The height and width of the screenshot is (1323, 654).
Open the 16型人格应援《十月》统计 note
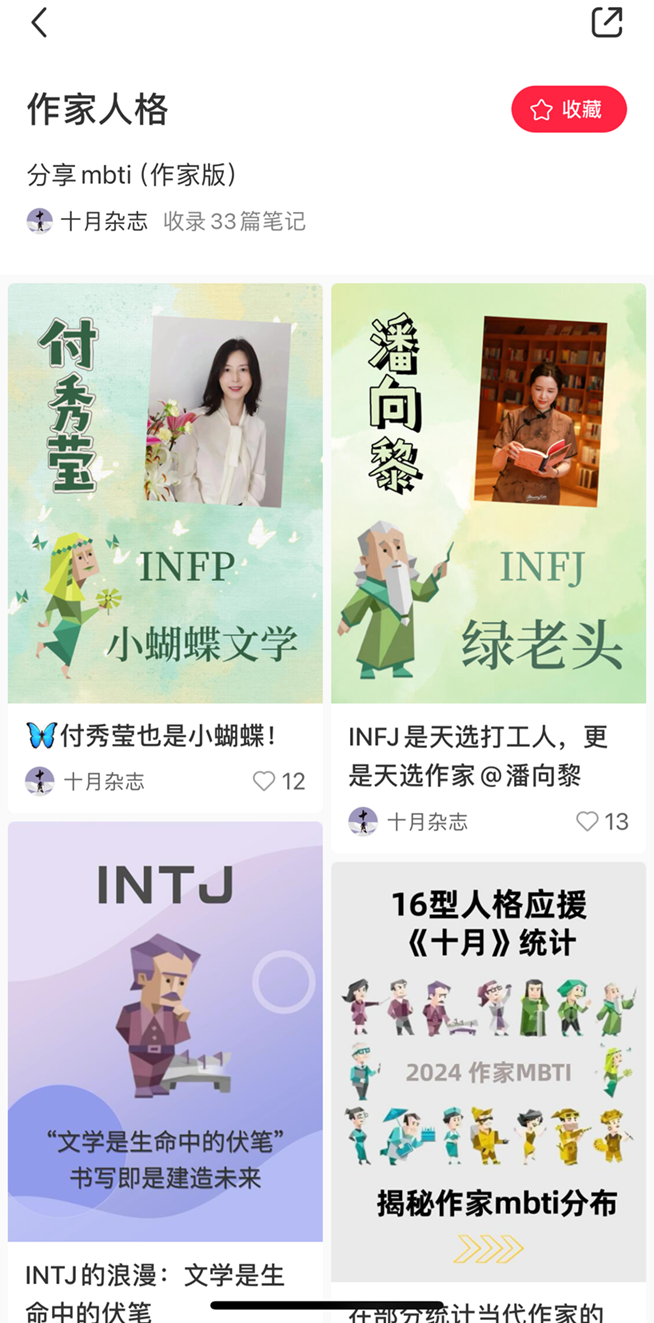(x=488, y=1070)
